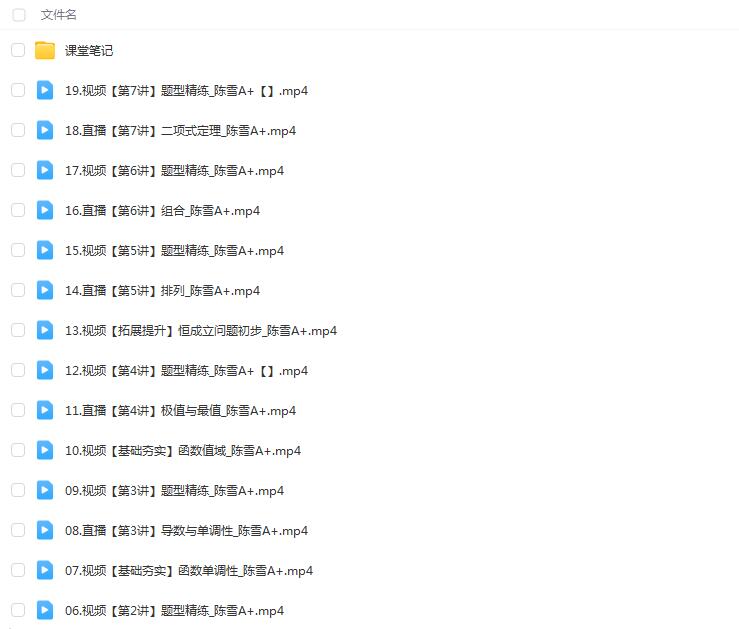The image size is (739, 629).
Task: Check the box for 17.视频【第6讲】题型精练
Action: pyautogui.click(x=18, y=170)
